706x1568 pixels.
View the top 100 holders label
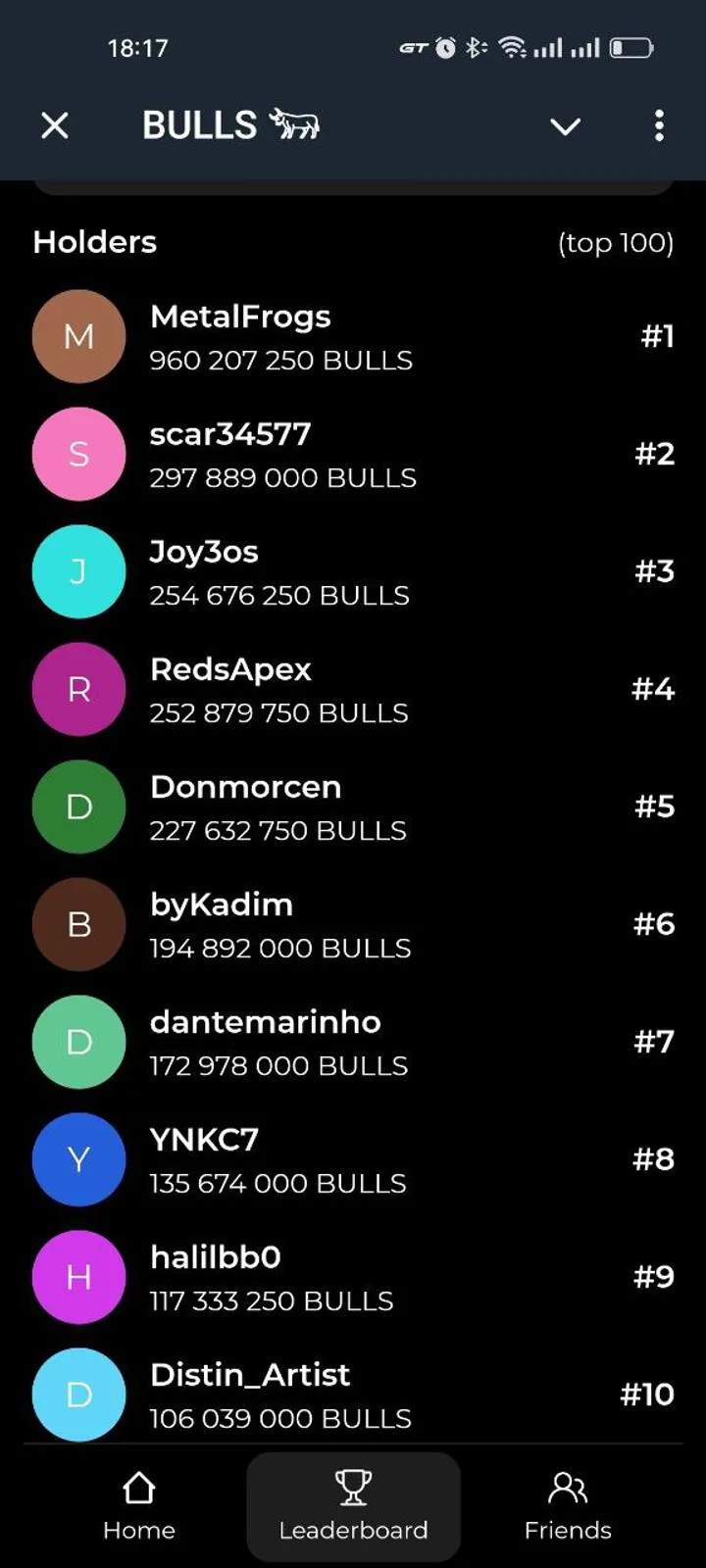pyautogui.click(x=616, y=243)
